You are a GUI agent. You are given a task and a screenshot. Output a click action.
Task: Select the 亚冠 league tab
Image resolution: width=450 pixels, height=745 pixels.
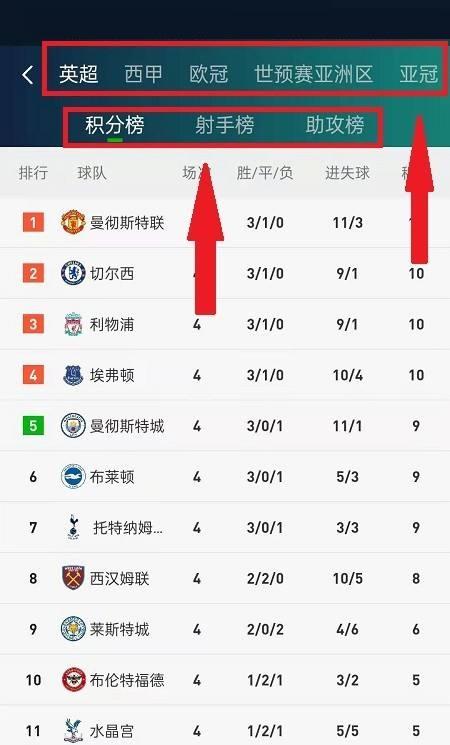pyautogui.click(x=419, y=74)
